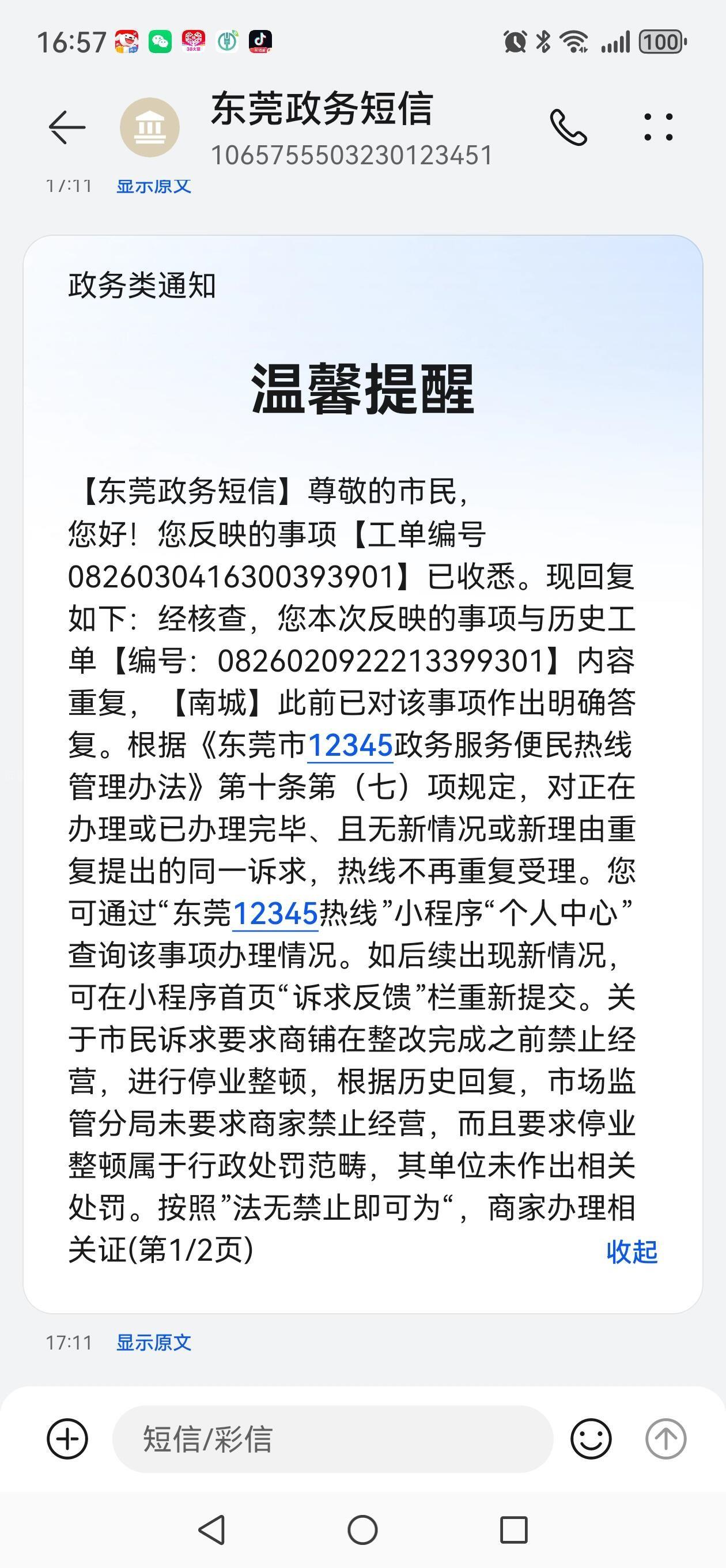Image resolution: width=726 pixels, height=1568 pixels.
Task: Open the emoji picker
Action: [590, 1439]
